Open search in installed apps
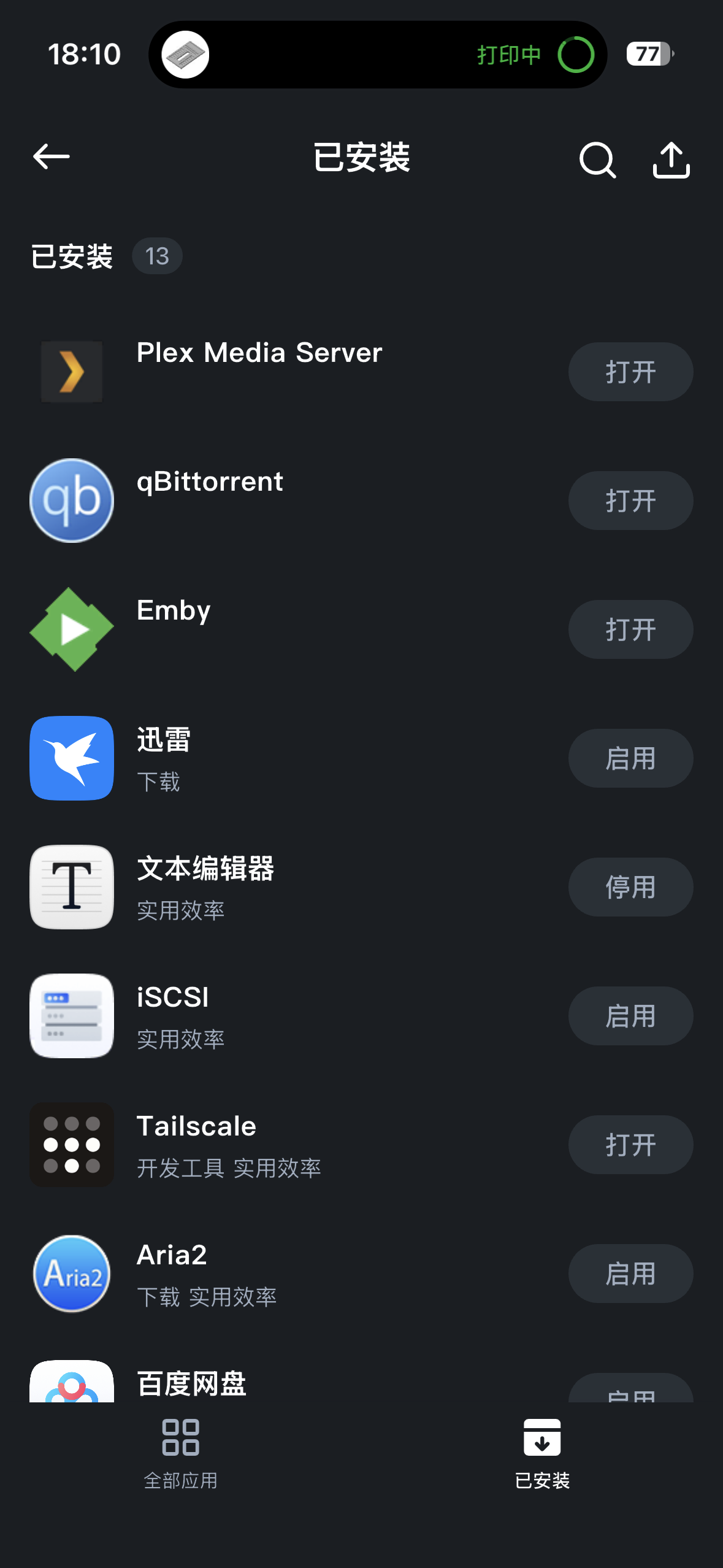Screen dimensions: 723x1568 [597, 160]
